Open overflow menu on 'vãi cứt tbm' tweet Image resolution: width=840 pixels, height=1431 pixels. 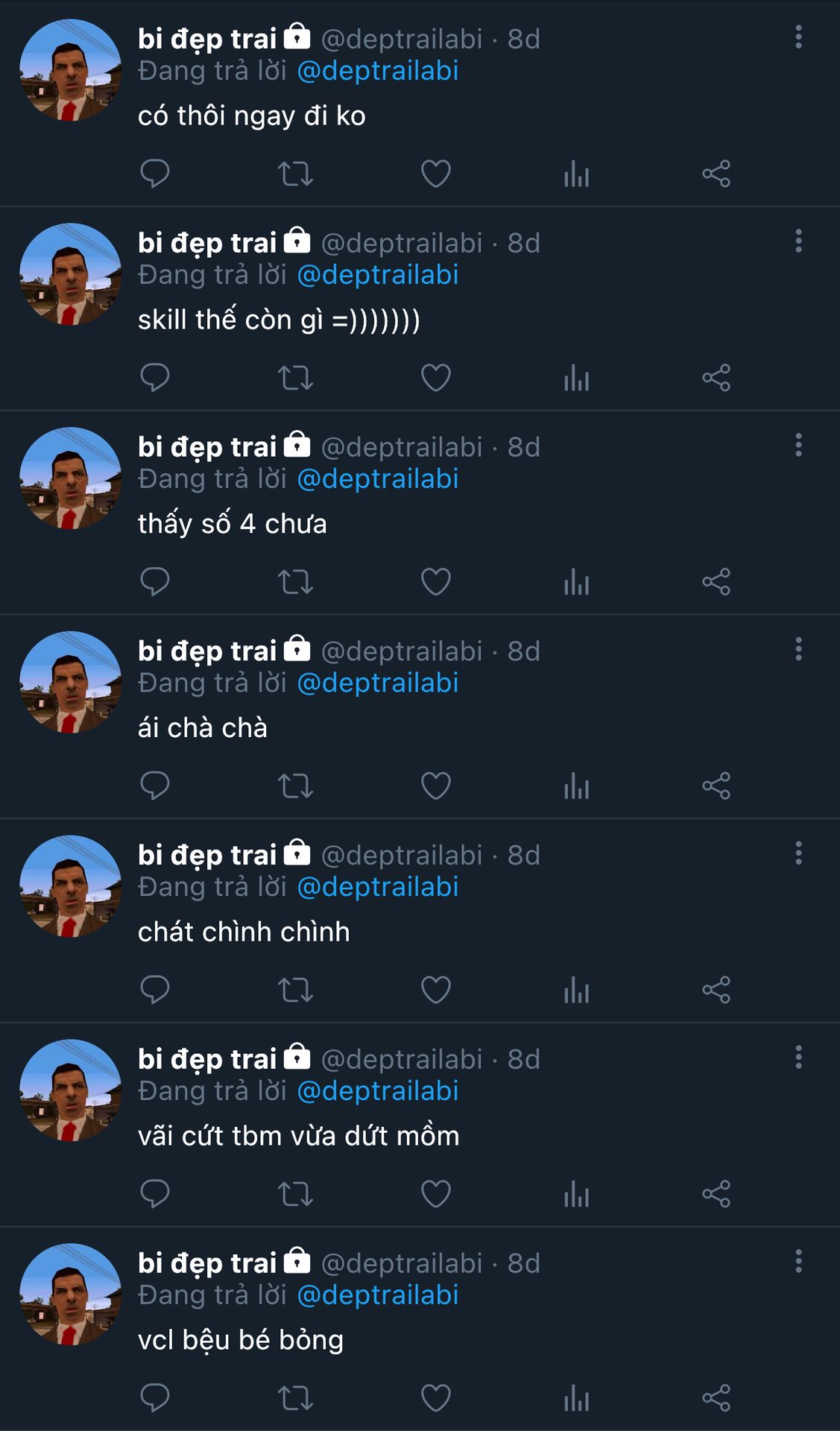tap(798, 1057)
